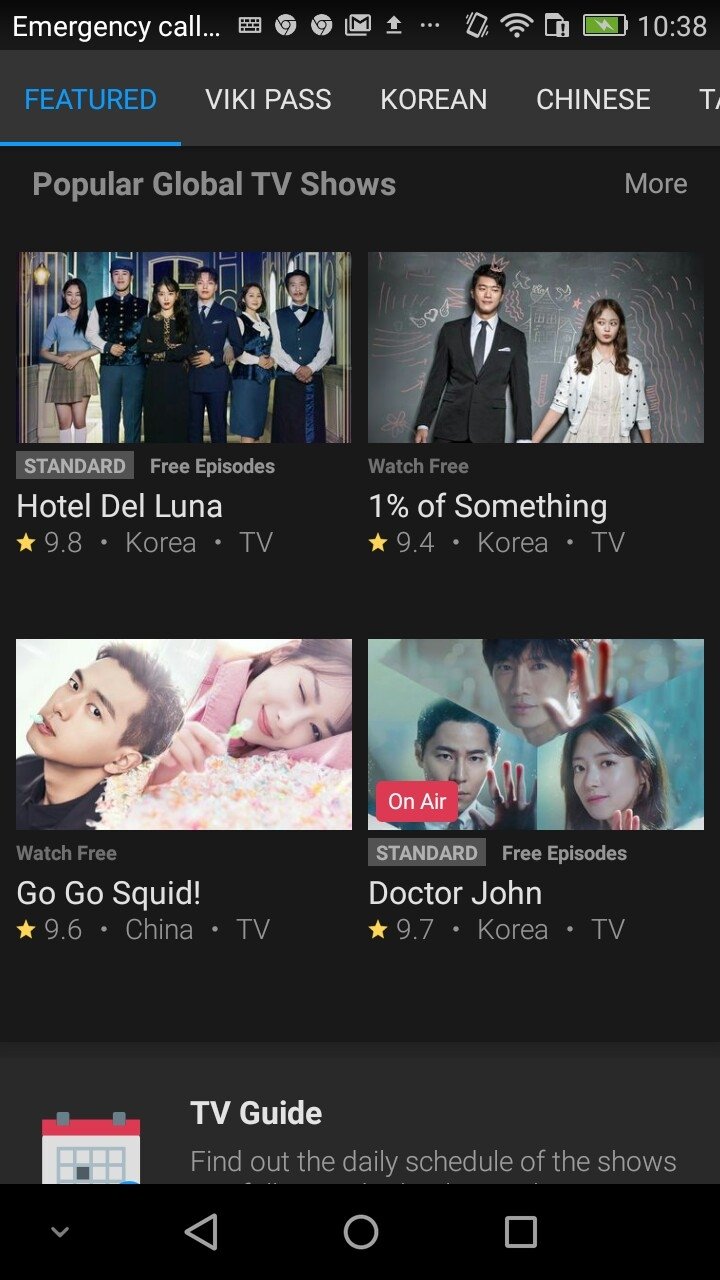
Task: Switch to the Viki Pass tab
Action: pos(268,99)
